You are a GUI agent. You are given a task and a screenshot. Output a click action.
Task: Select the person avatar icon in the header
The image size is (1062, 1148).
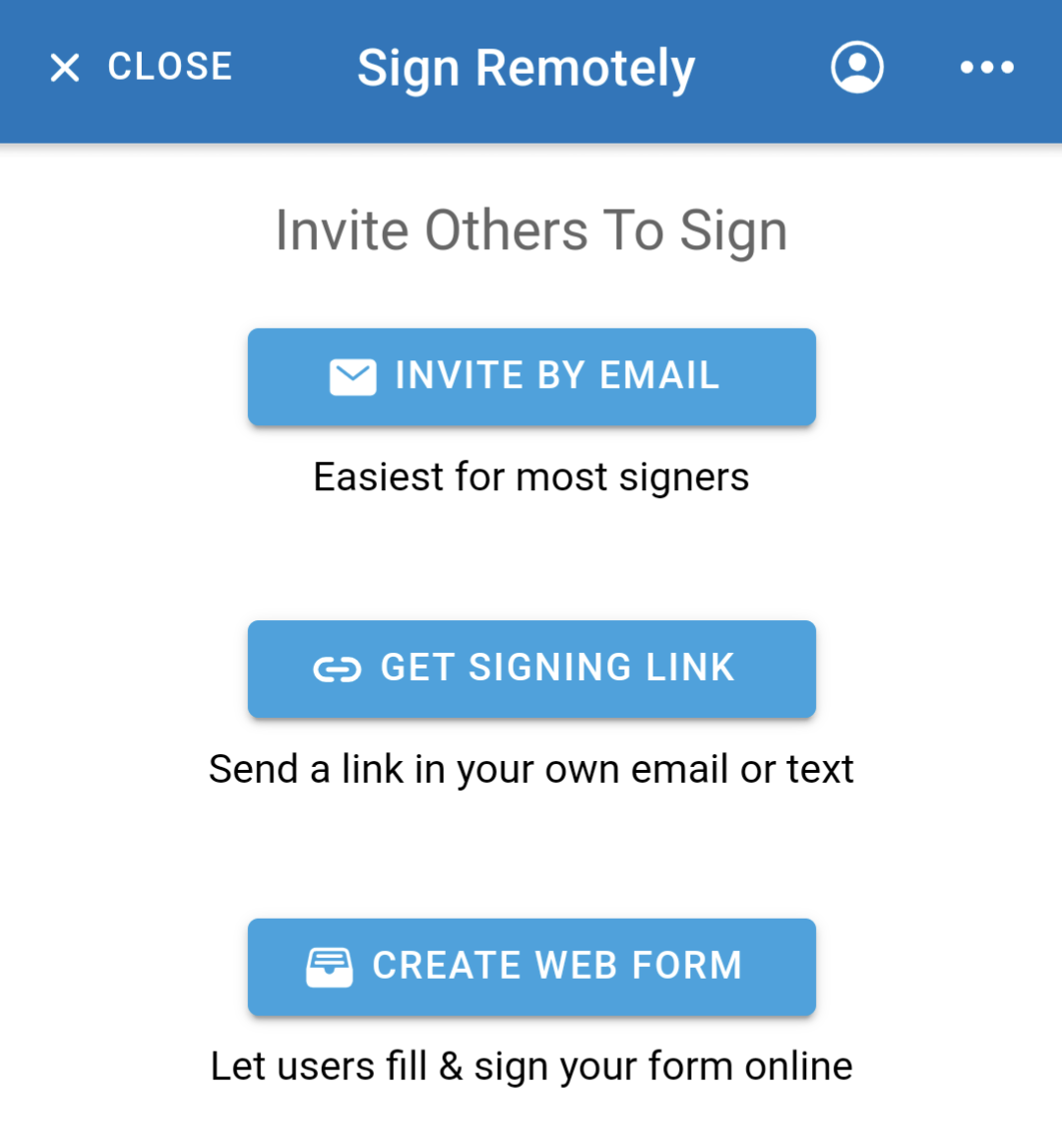point(855,67)
